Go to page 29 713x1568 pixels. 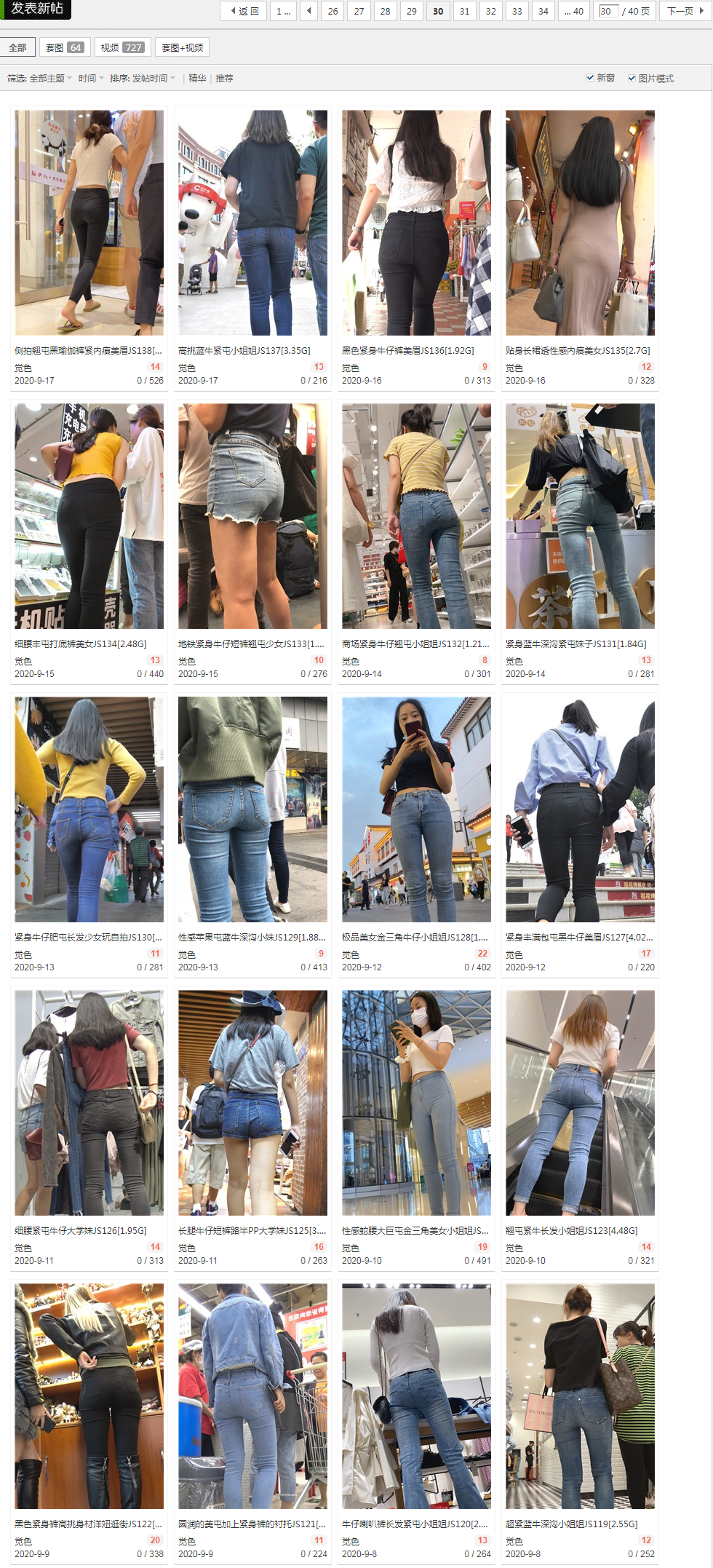coord(412,11)
